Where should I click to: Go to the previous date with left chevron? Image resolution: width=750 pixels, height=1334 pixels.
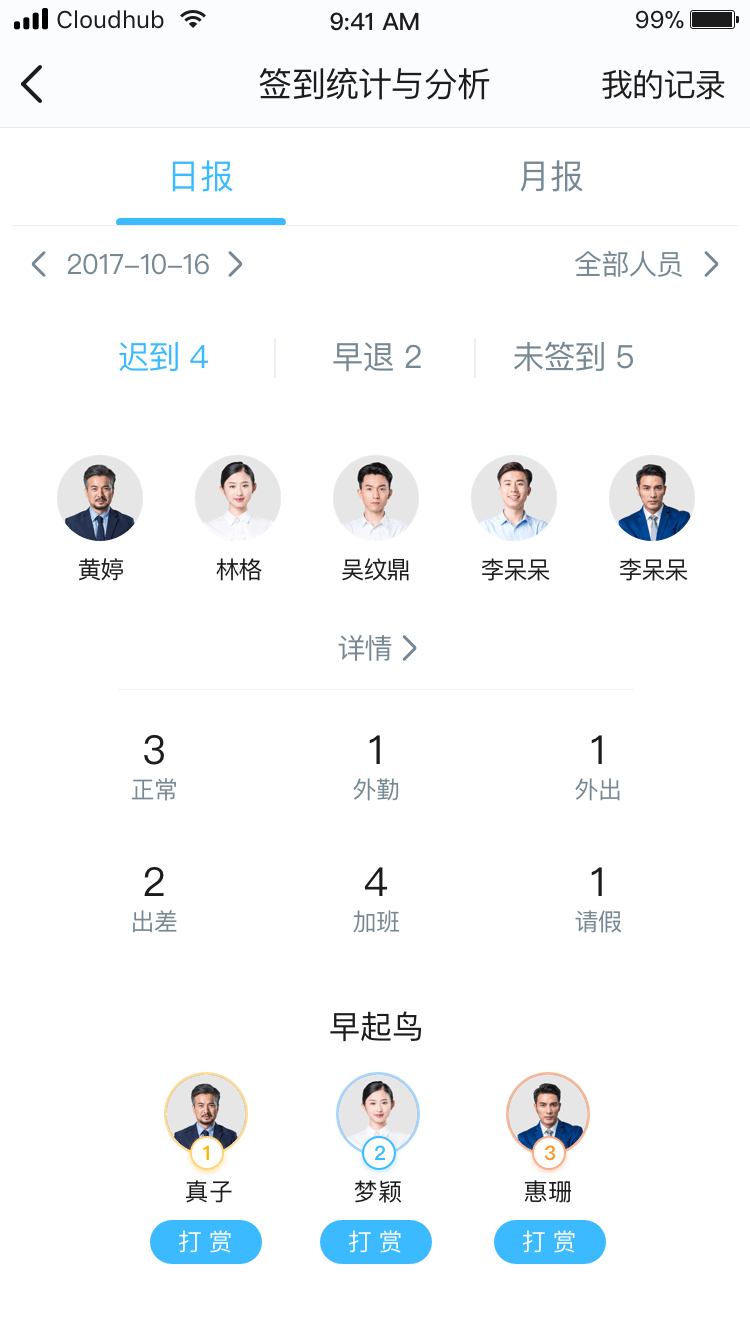tap(39, 264)
